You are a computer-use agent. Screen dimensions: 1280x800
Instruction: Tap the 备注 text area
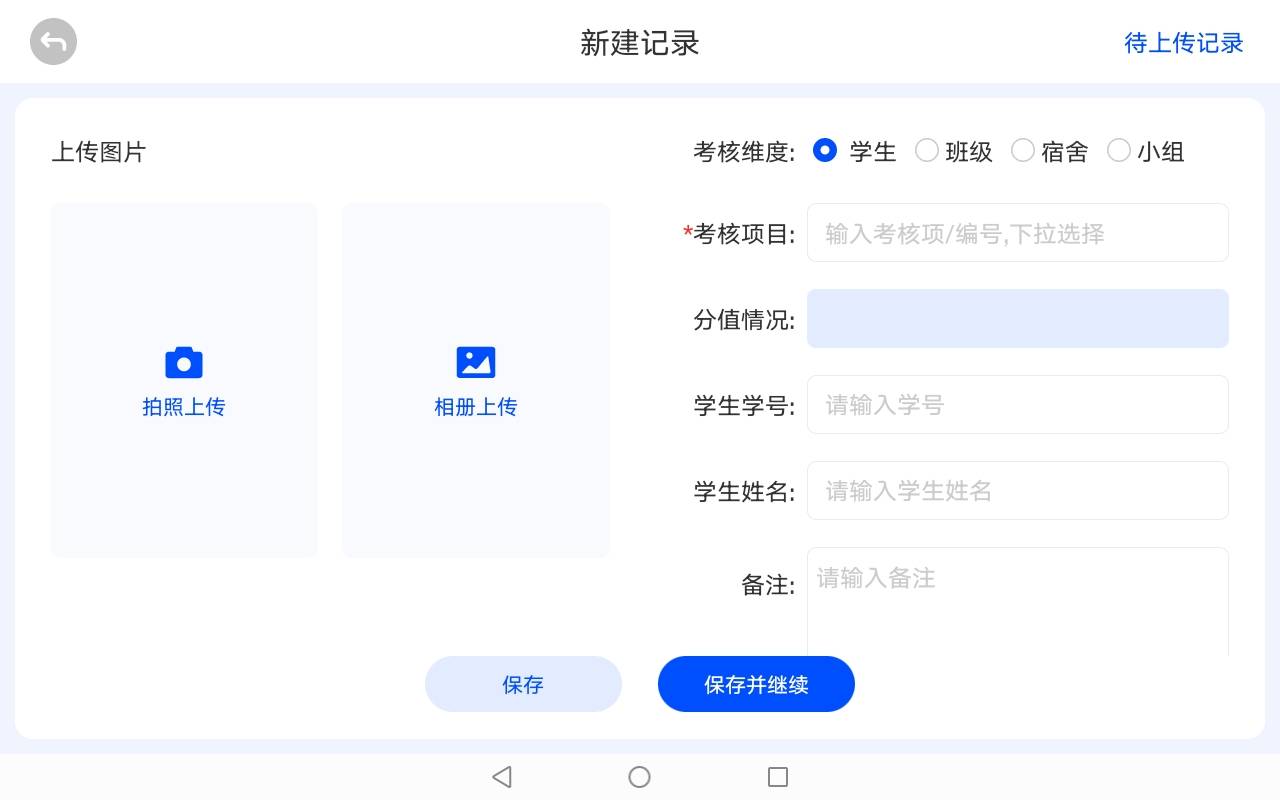[1017, 600]
